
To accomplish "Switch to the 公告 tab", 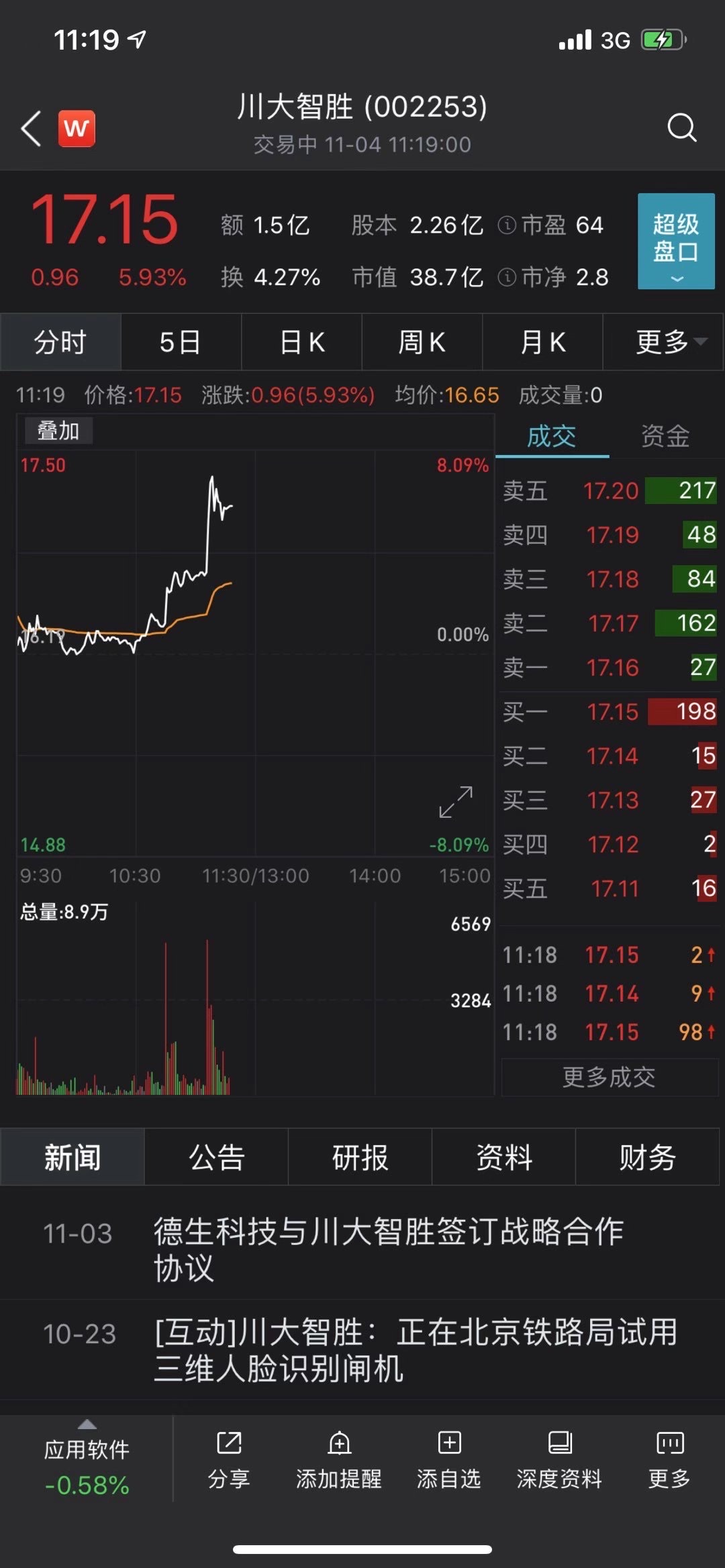I will (216, 1157).
